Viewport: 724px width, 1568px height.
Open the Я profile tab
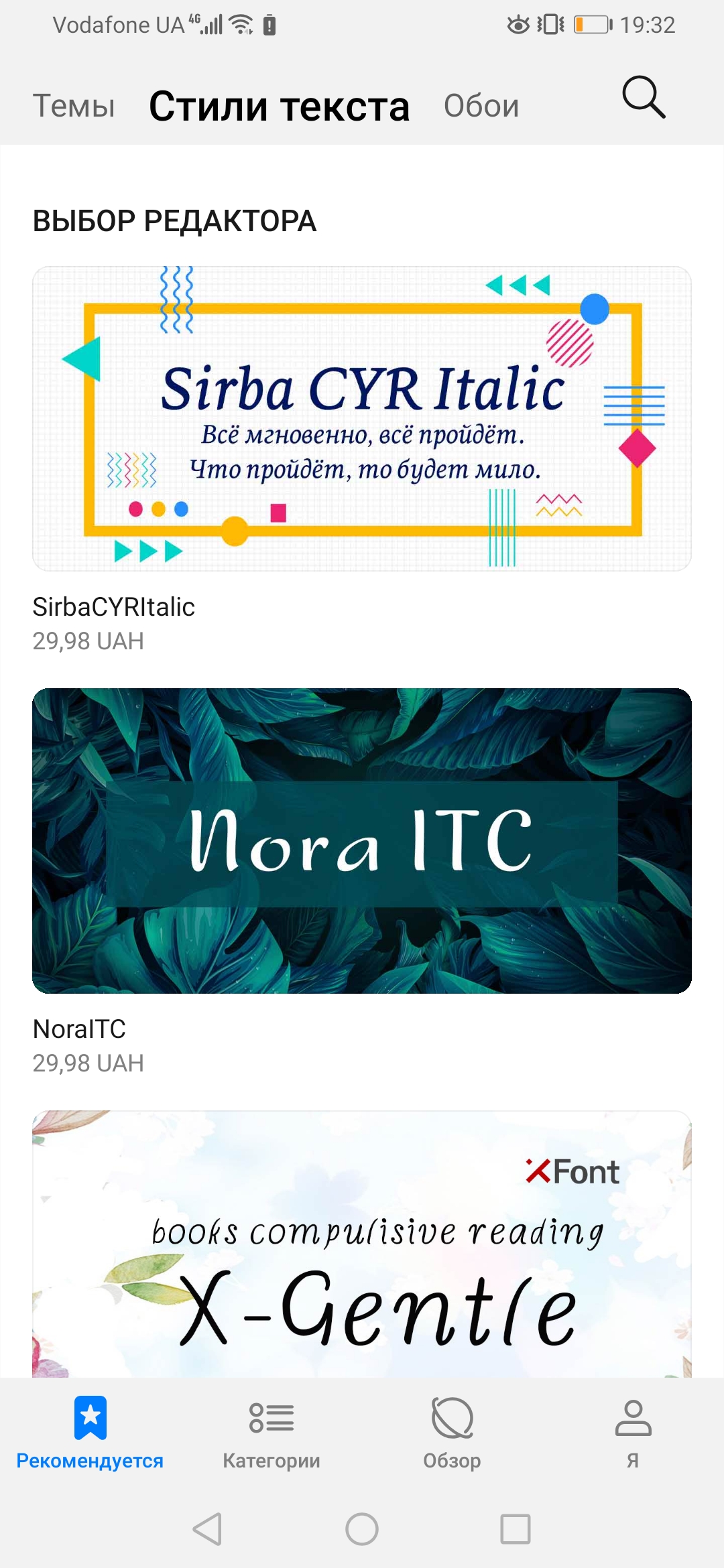633,1431
